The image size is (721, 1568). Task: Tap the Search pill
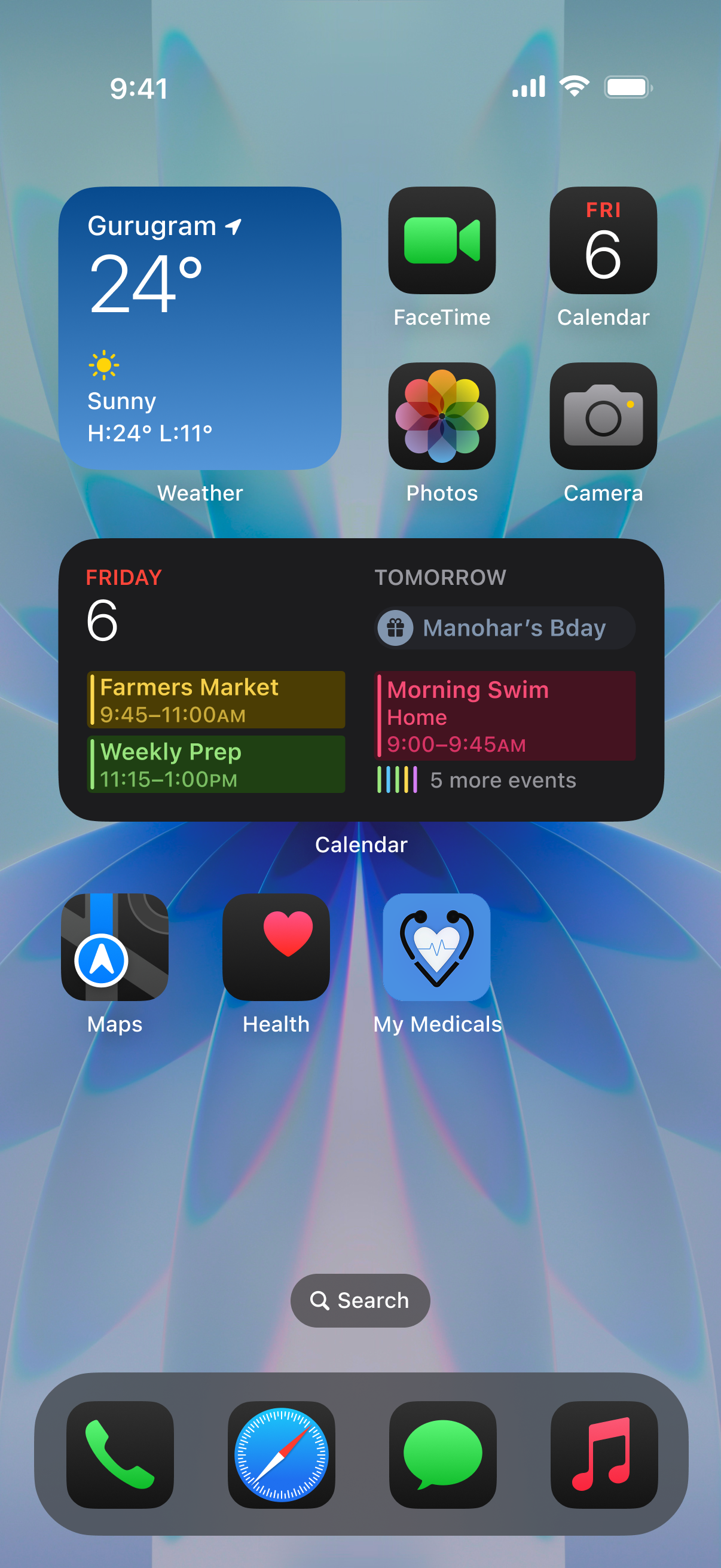360,1300
